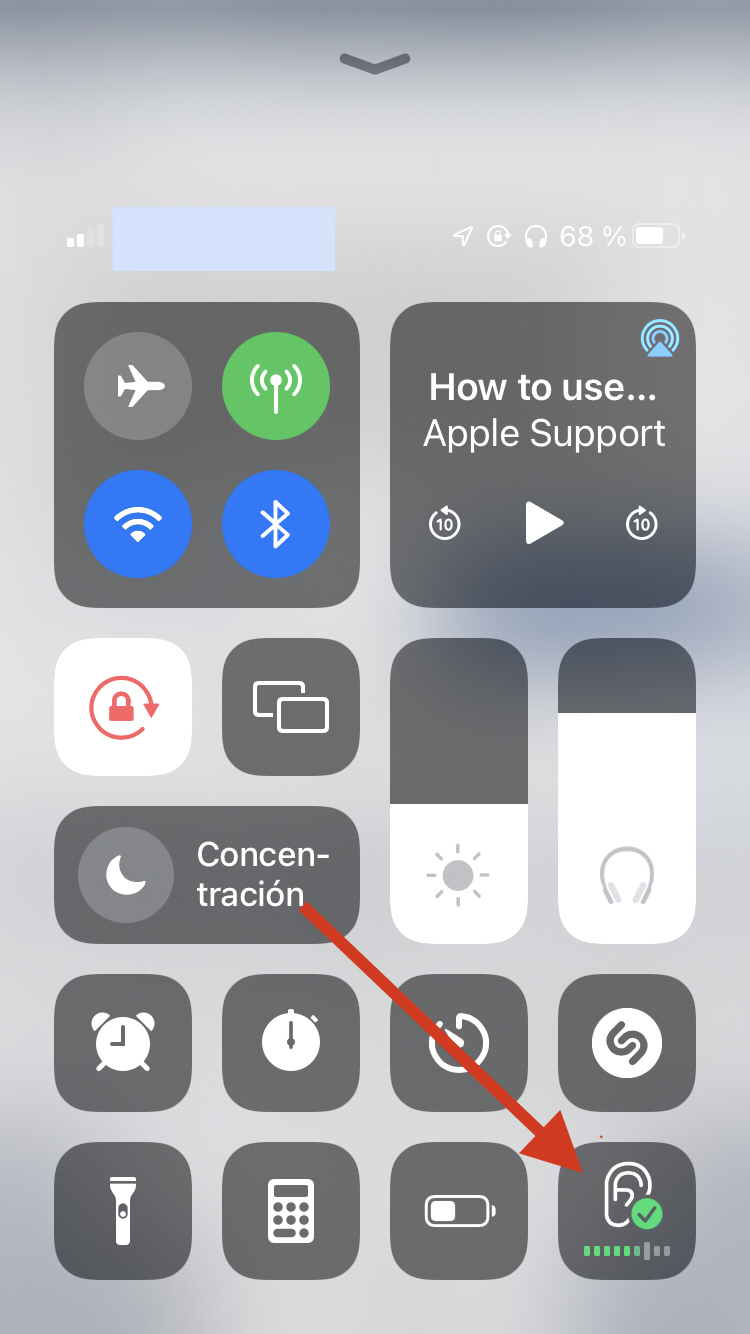Turn on the flashlight
Image resolution: width=750 pixels, height=1334 pixels.
(x=123, y=1211)
